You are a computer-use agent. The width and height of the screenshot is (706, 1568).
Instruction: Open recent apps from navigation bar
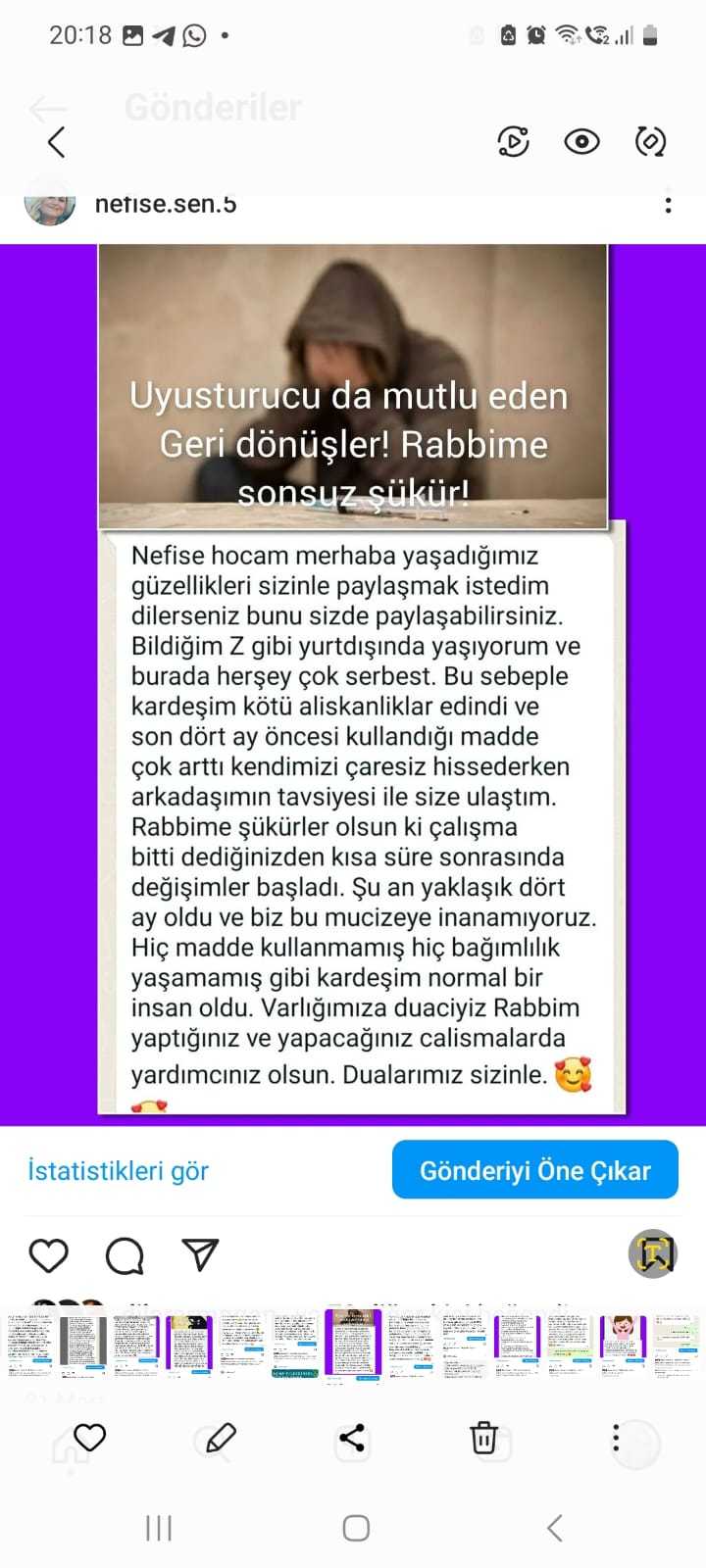[158, 1528]
